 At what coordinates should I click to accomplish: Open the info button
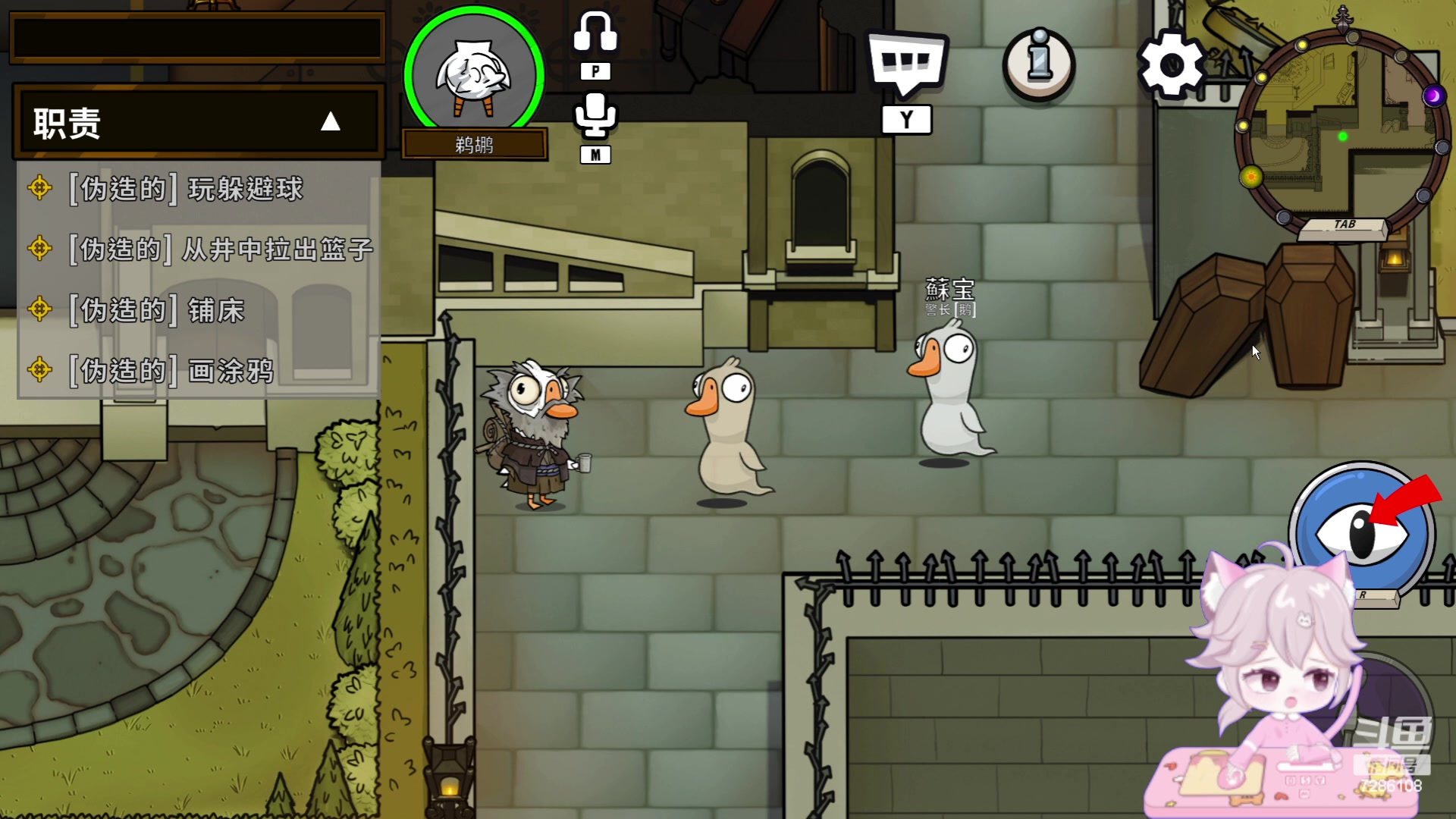tap(1039, 65)
